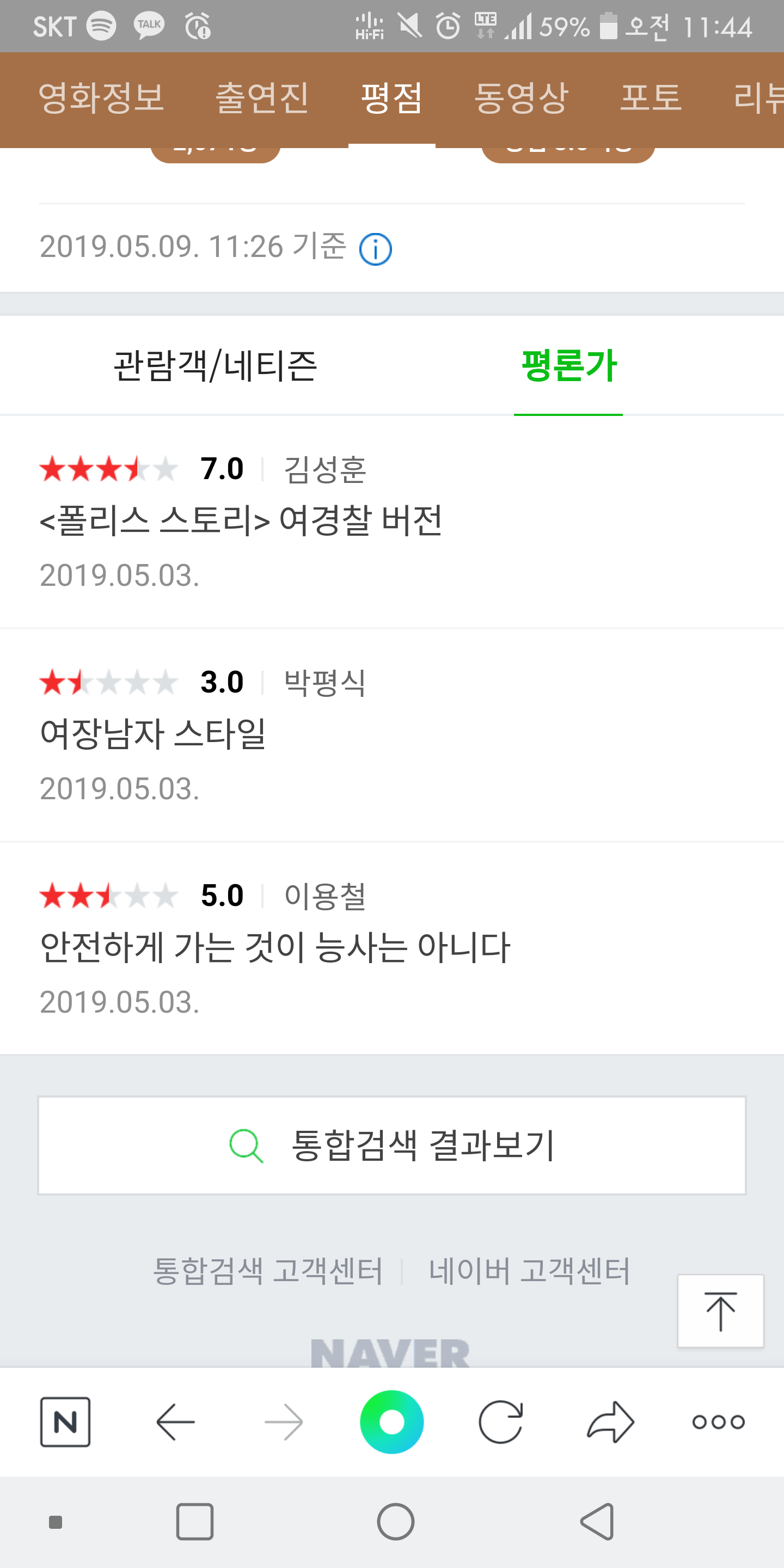Viewport: 784px width, 1568px height.
Task: Share this page
Action: point(610,1422)
